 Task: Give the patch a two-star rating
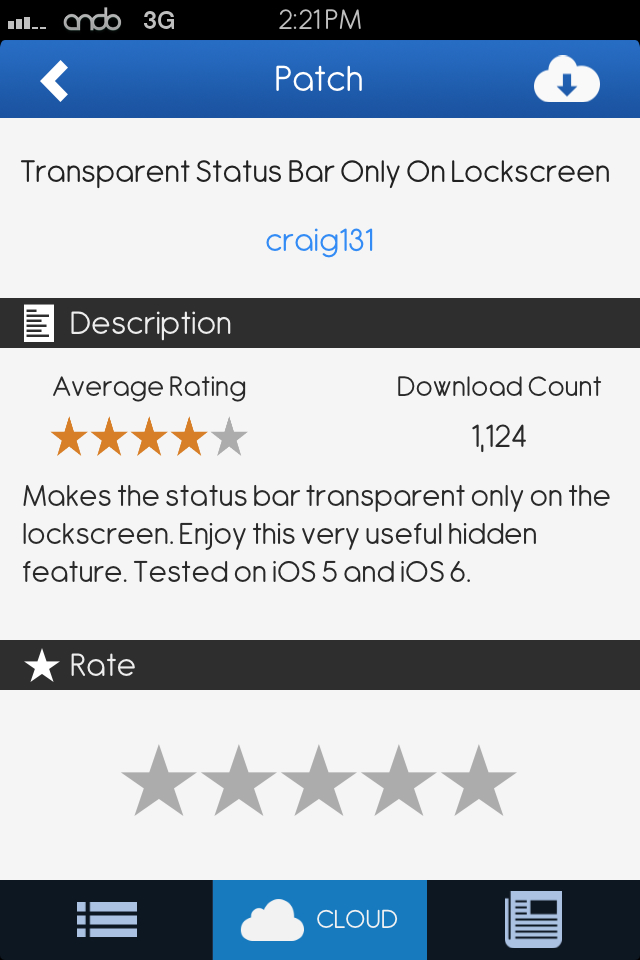click(x=239, y=781)
